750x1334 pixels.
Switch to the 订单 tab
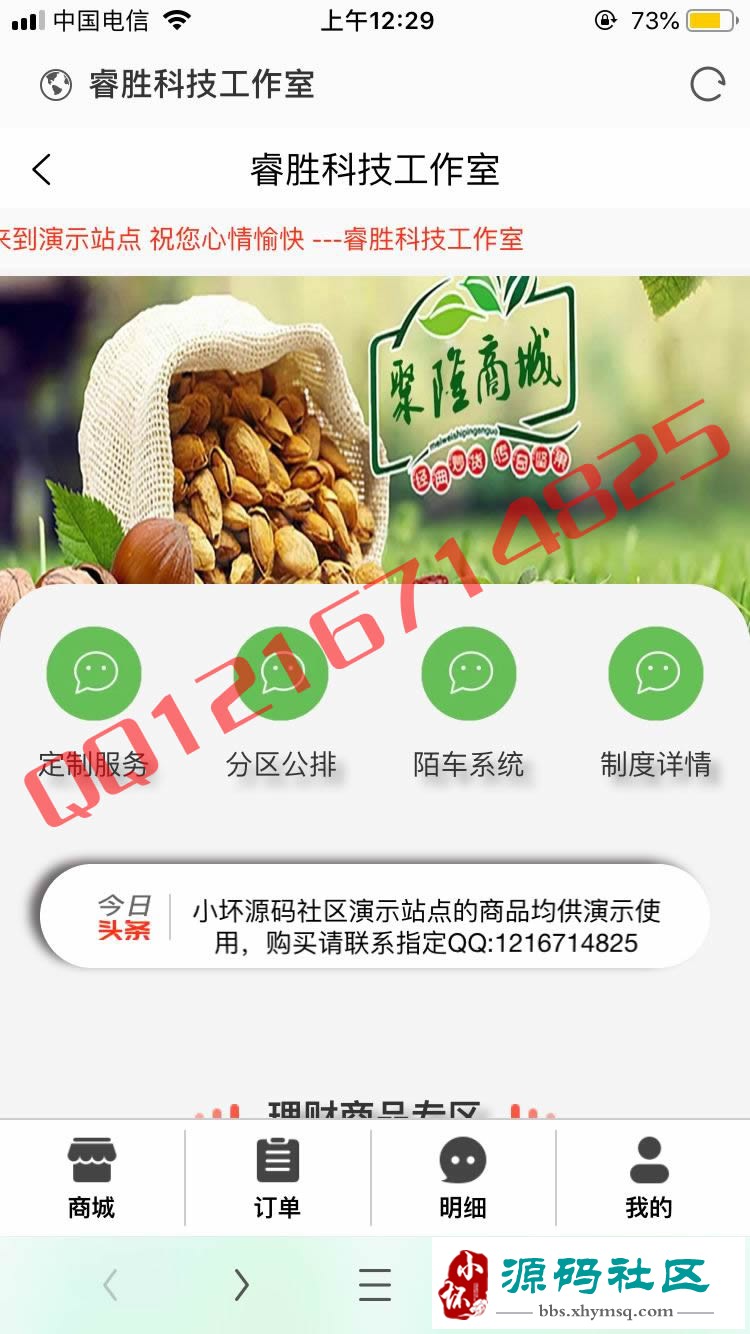pos(277,1178)
